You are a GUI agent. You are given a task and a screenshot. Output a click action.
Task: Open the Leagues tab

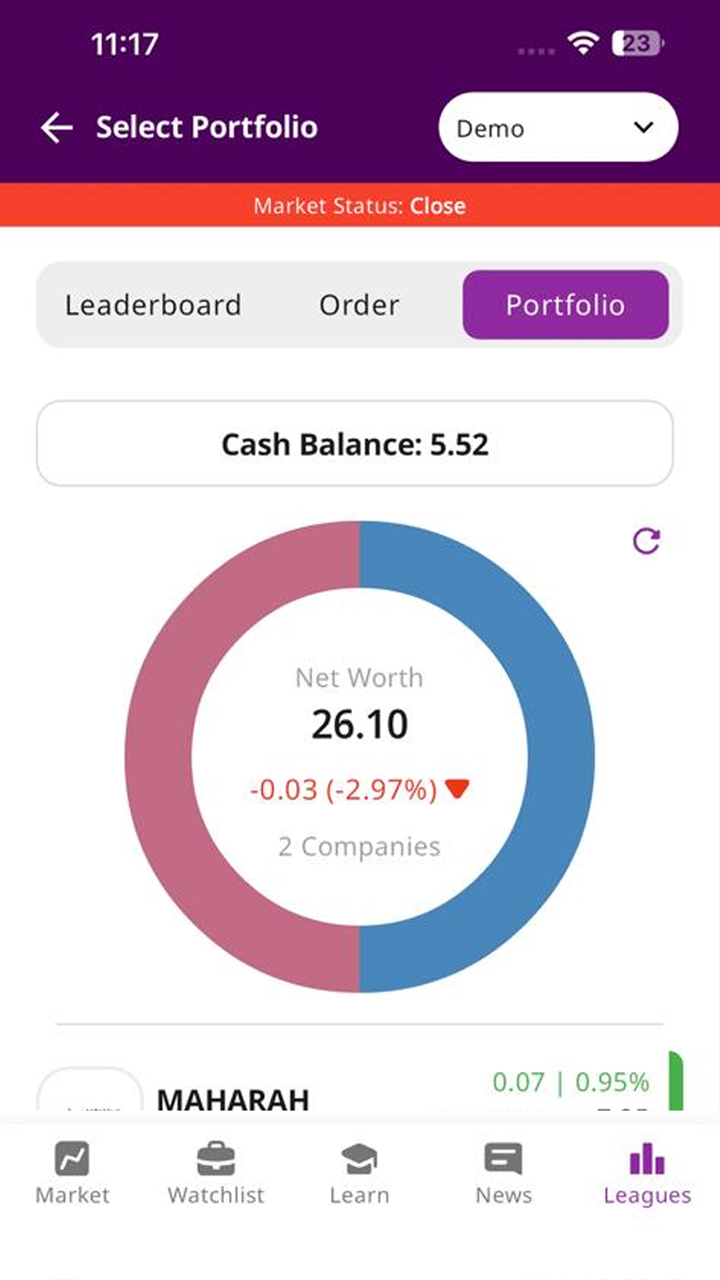pos(647,1174)
